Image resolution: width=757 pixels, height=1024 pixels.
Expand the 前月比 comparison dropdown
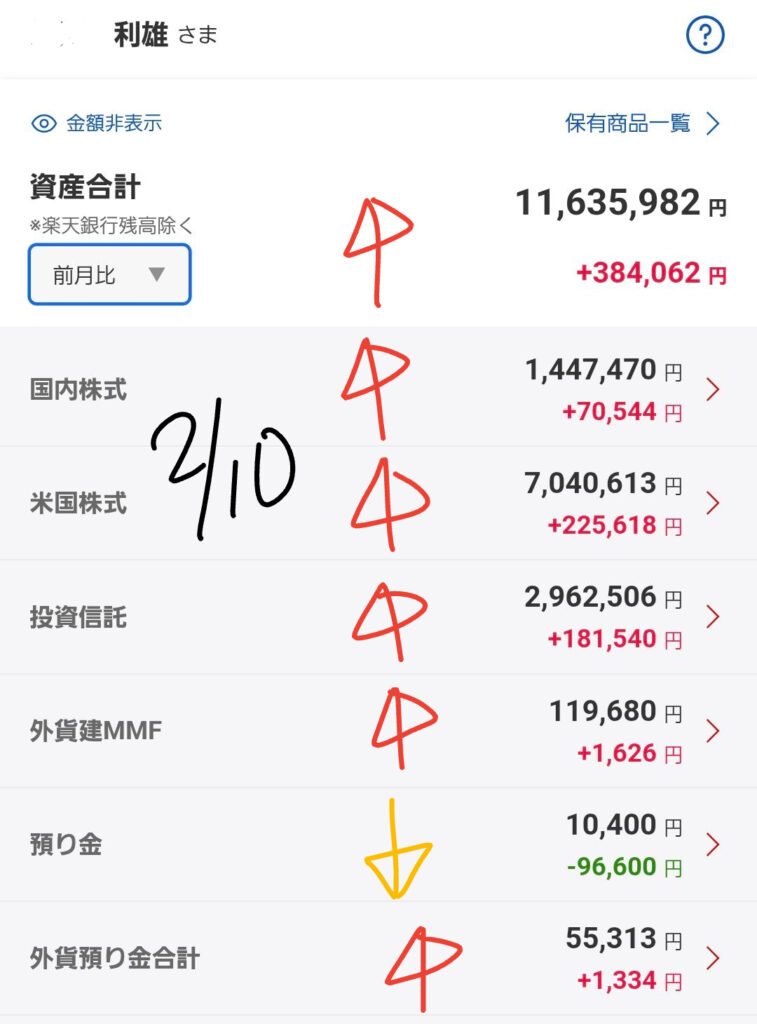110,275
